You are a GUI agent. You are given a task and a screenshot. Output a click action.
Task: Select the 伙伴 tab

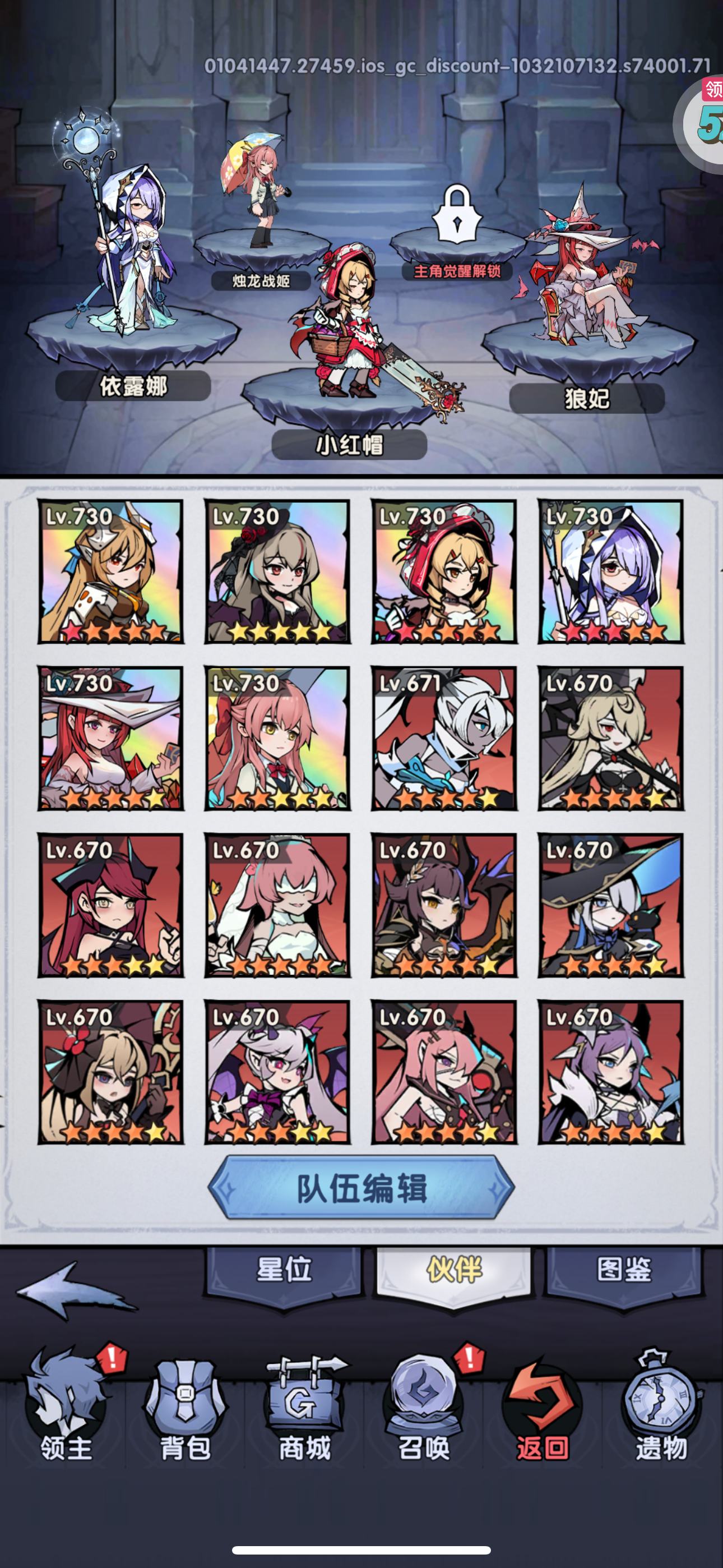pyautogui.click(x=453, y=1270)
